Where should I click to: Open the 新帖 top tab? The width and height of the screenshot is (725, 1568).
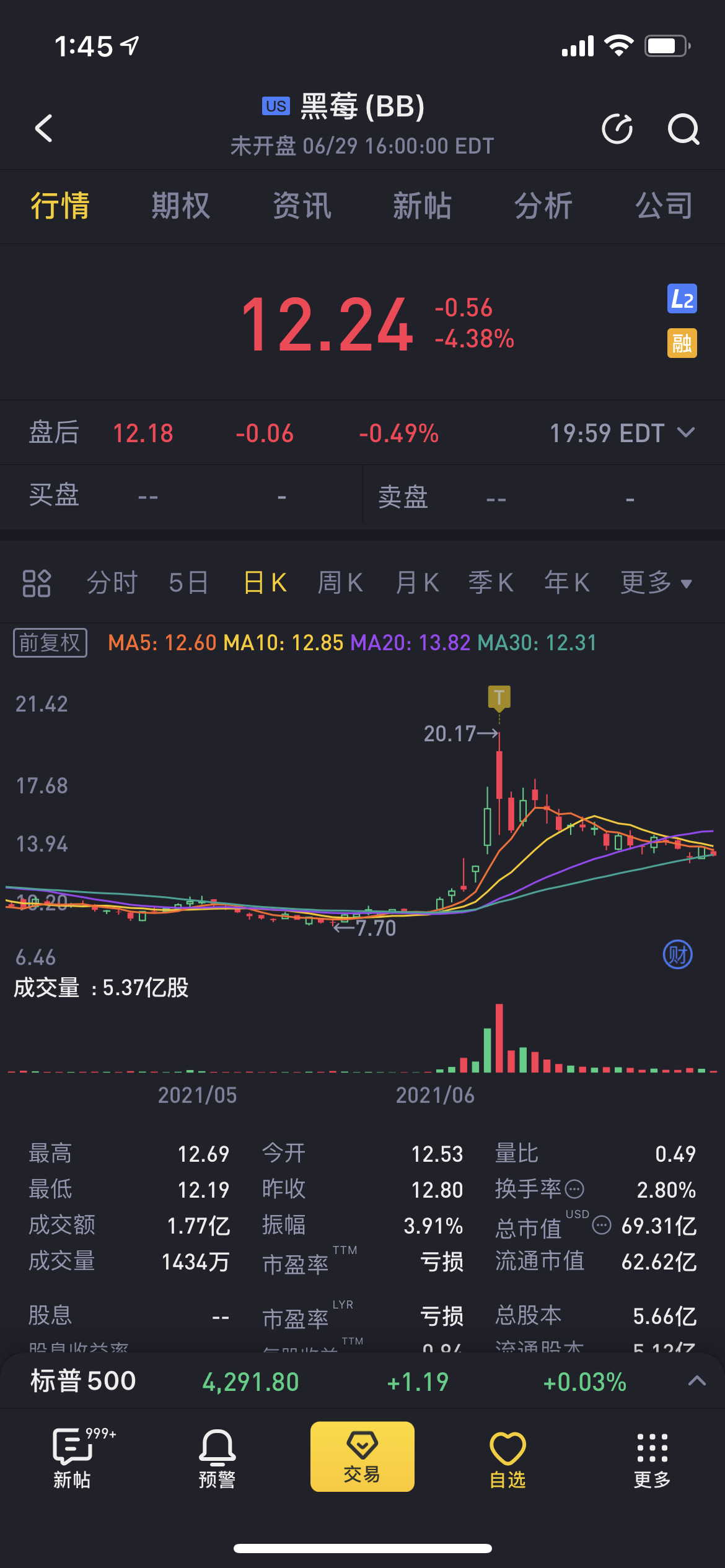point(423,206)
